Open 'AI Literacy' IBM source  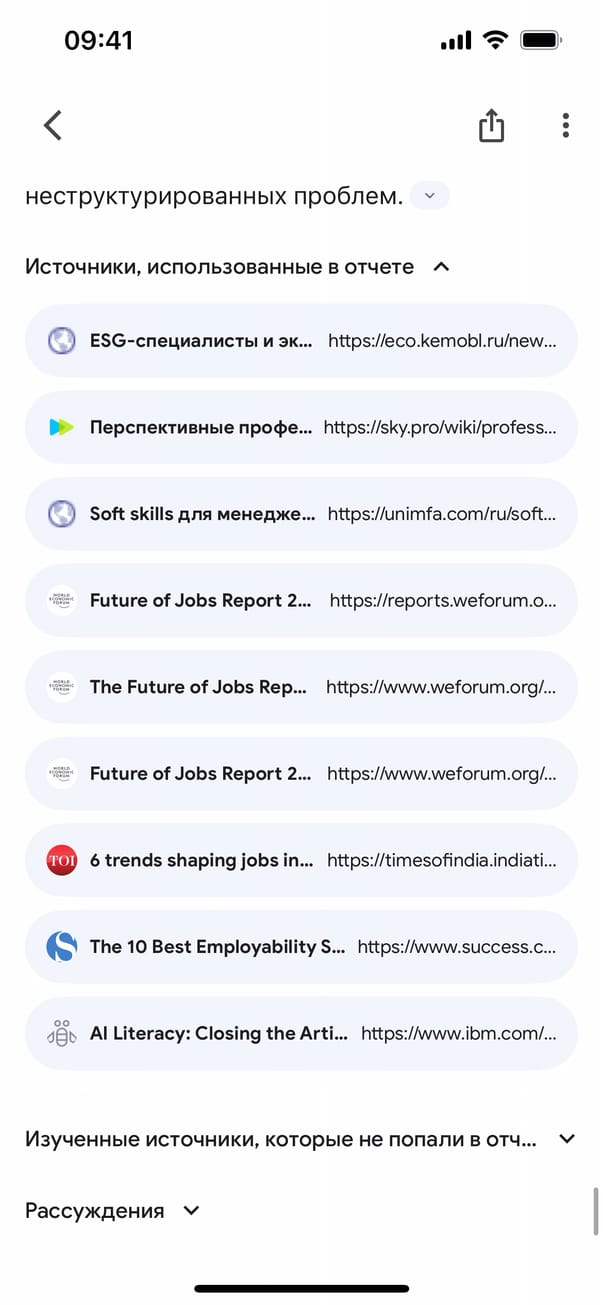(301, 1034)
